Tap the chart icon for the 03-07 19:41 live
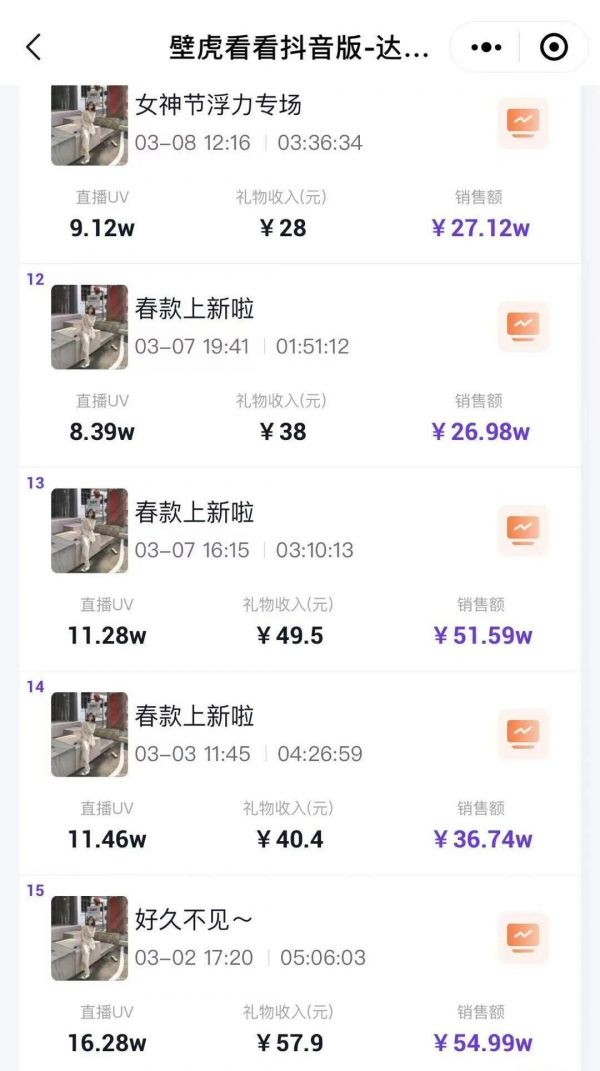The image size is (600, 1071). point(523,326)
